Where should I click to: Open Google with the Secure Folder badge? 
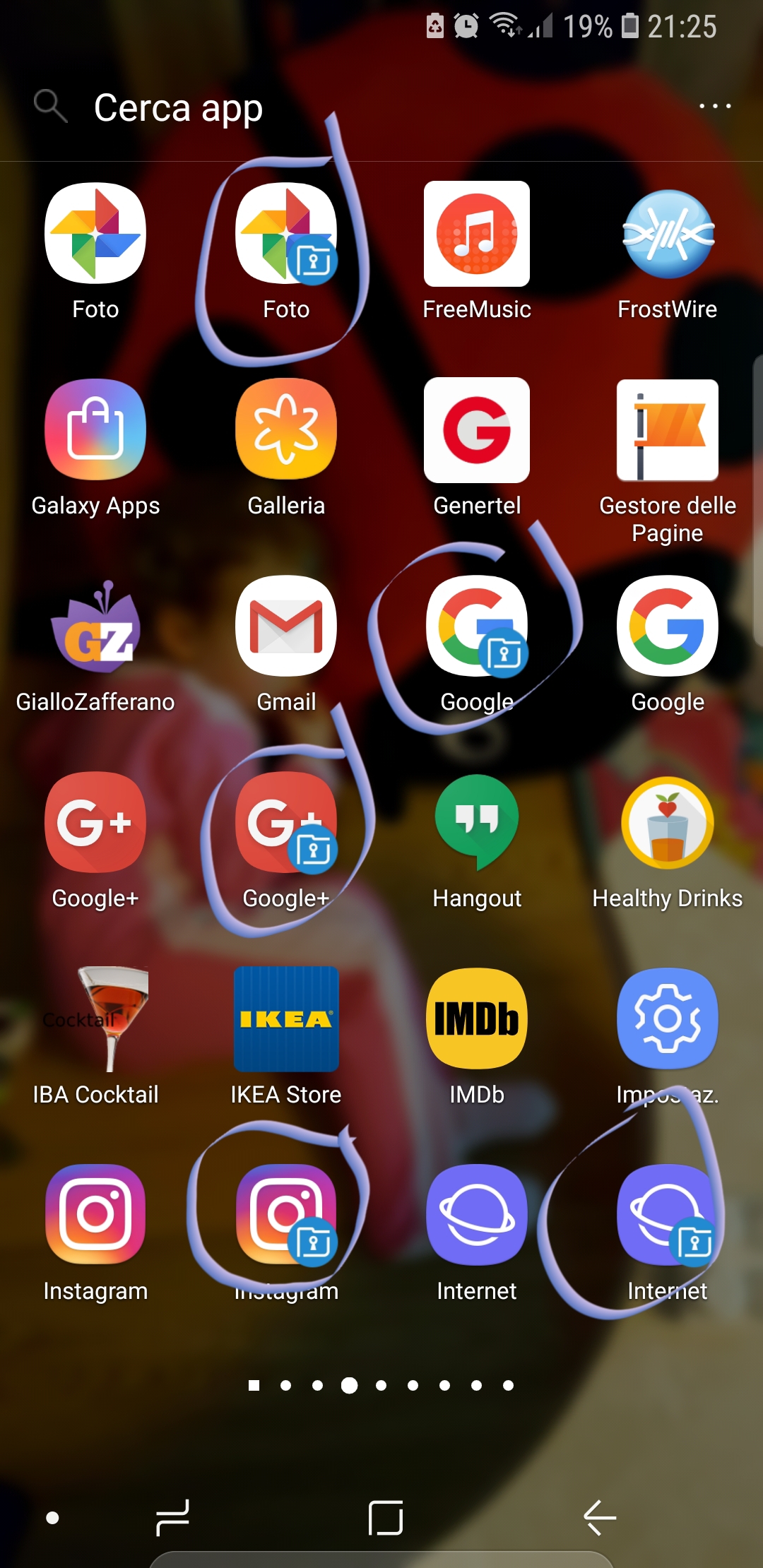[477, 626]
